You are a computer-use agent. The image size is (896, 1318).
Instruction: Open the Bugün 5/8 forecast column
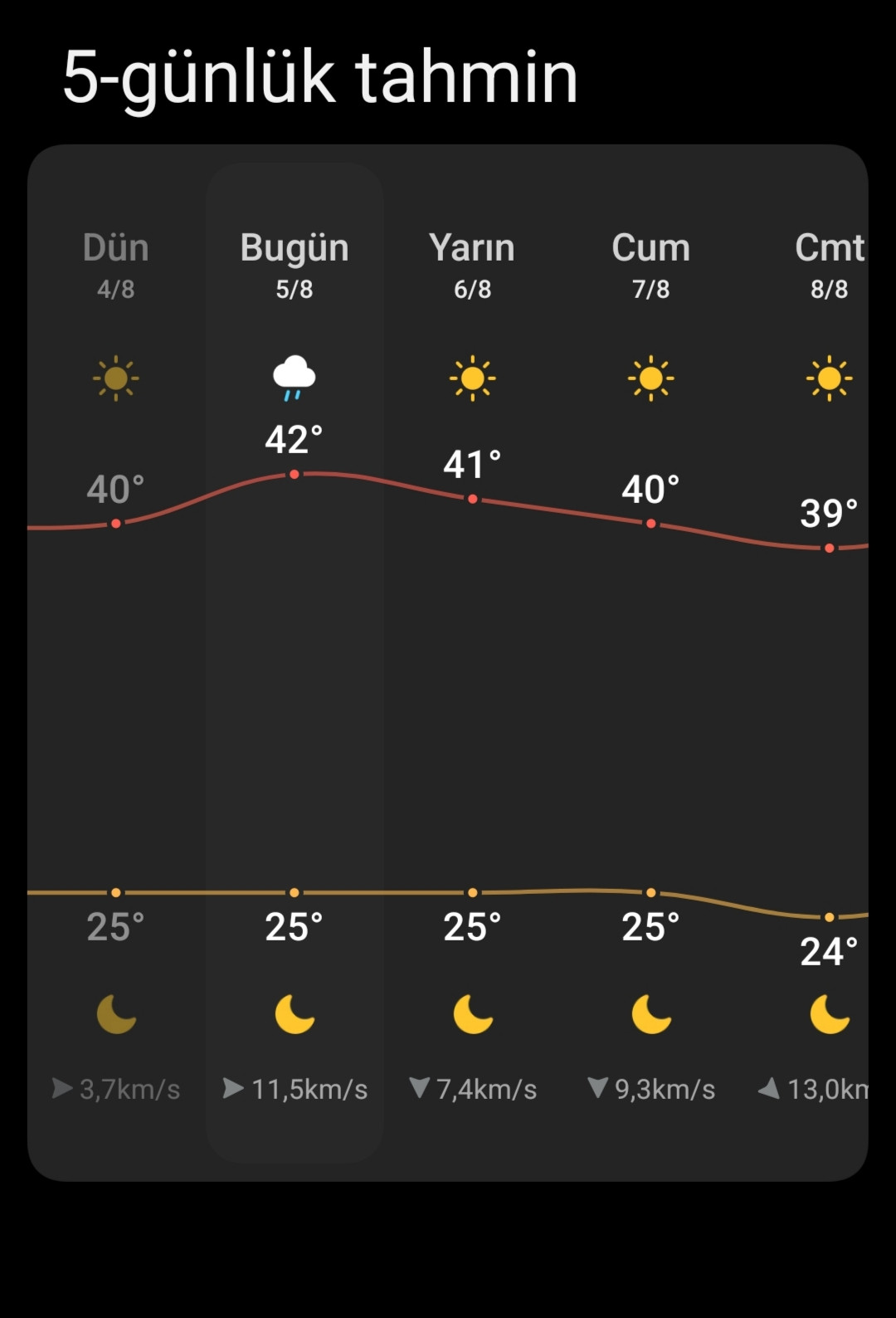pyautogui.click(x=295, y=662)
